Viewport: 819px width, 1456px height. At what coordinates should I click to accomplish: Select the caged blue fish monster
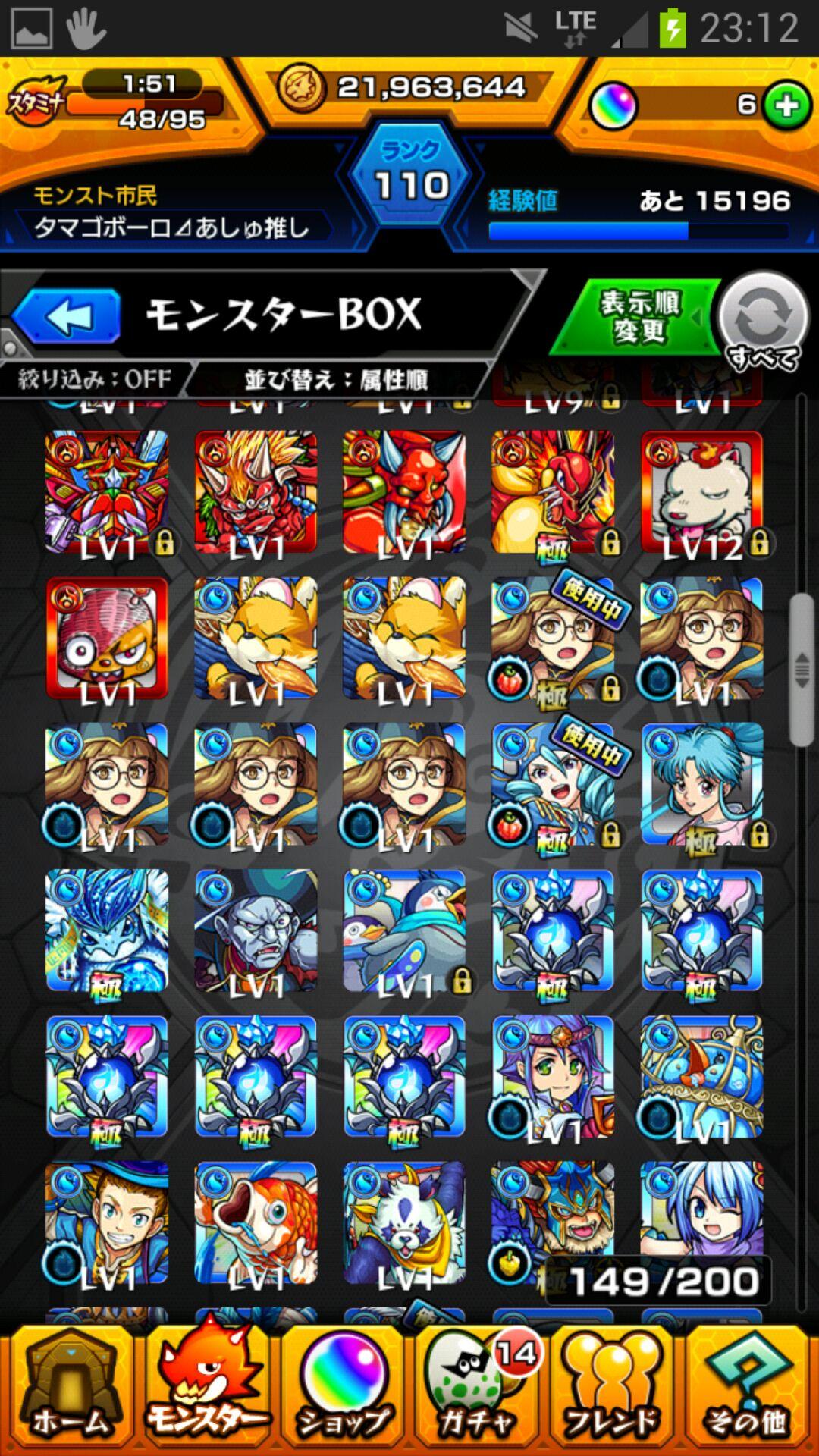[701, 1077]
